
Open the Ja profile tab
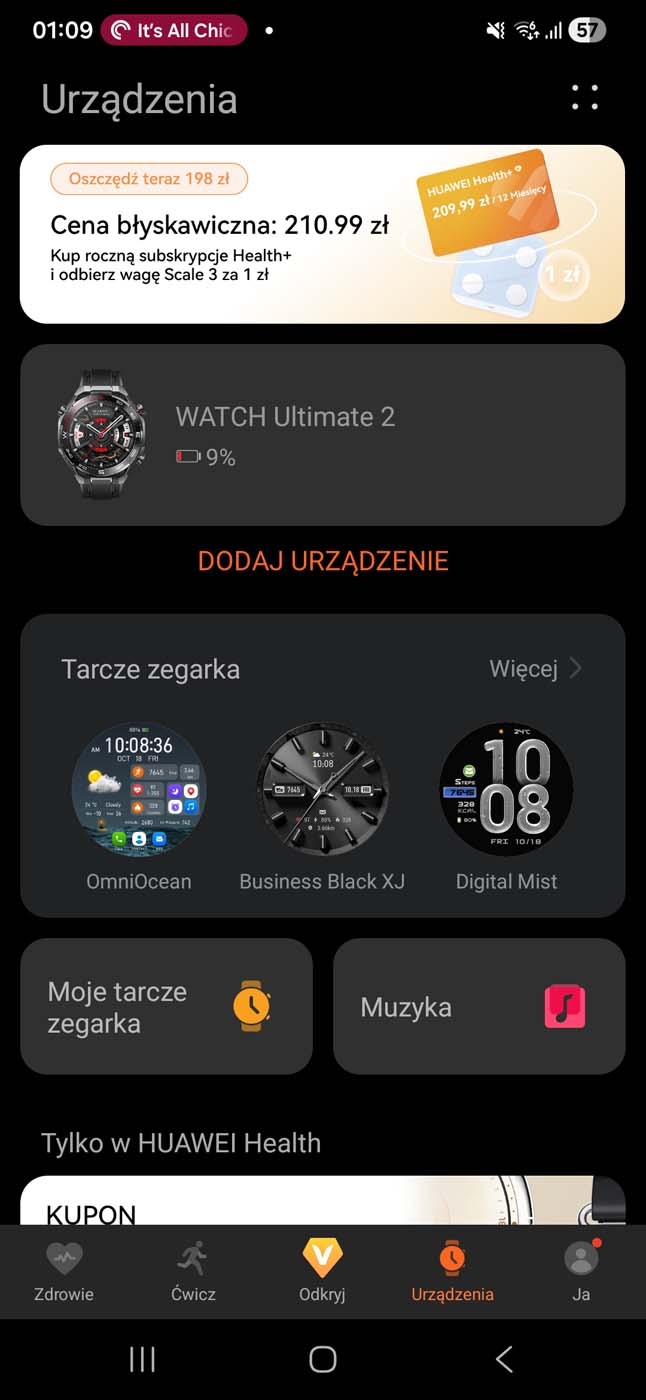point(581,1270)
